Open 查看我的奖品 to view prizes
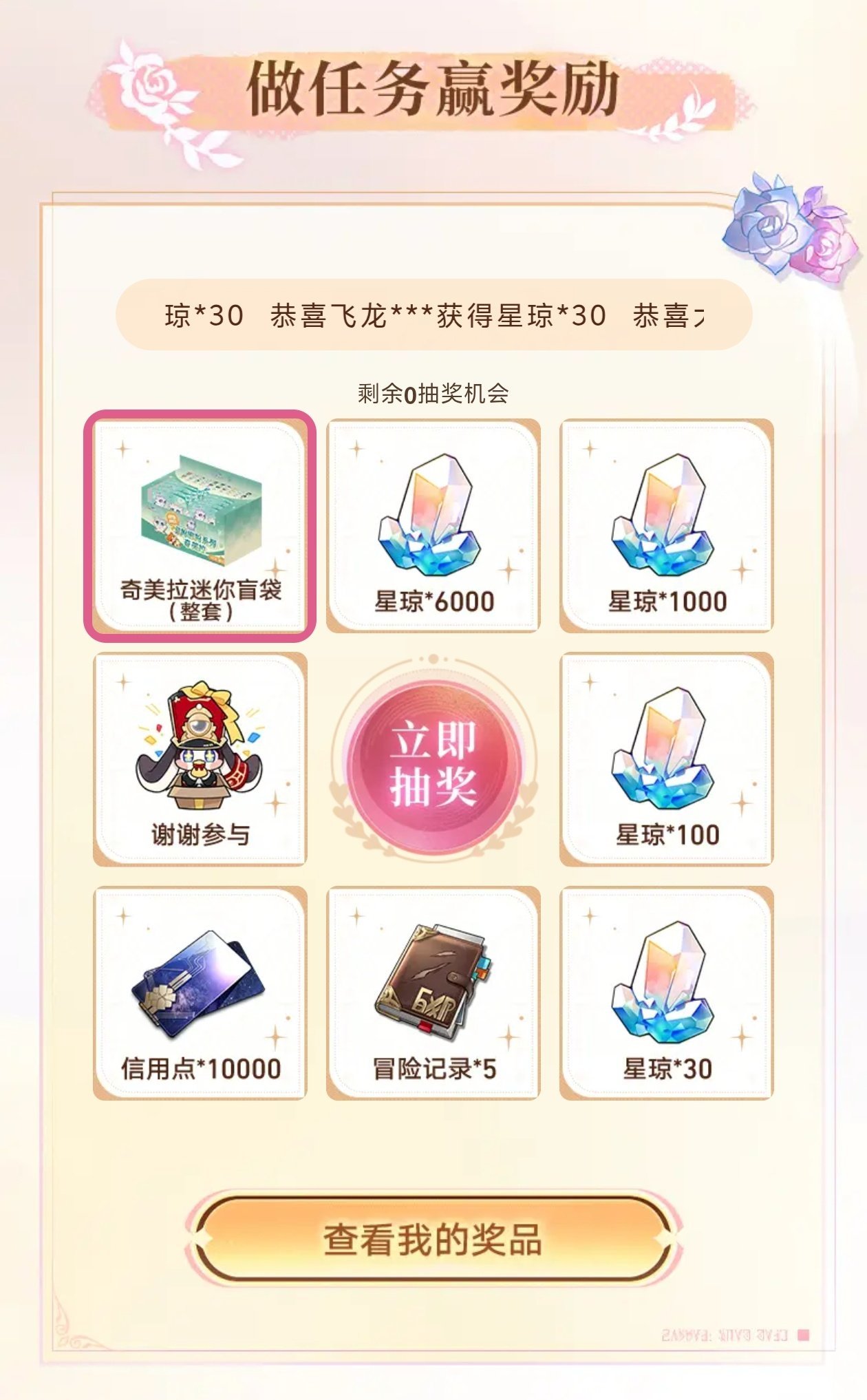 (x=433, y=1239)
